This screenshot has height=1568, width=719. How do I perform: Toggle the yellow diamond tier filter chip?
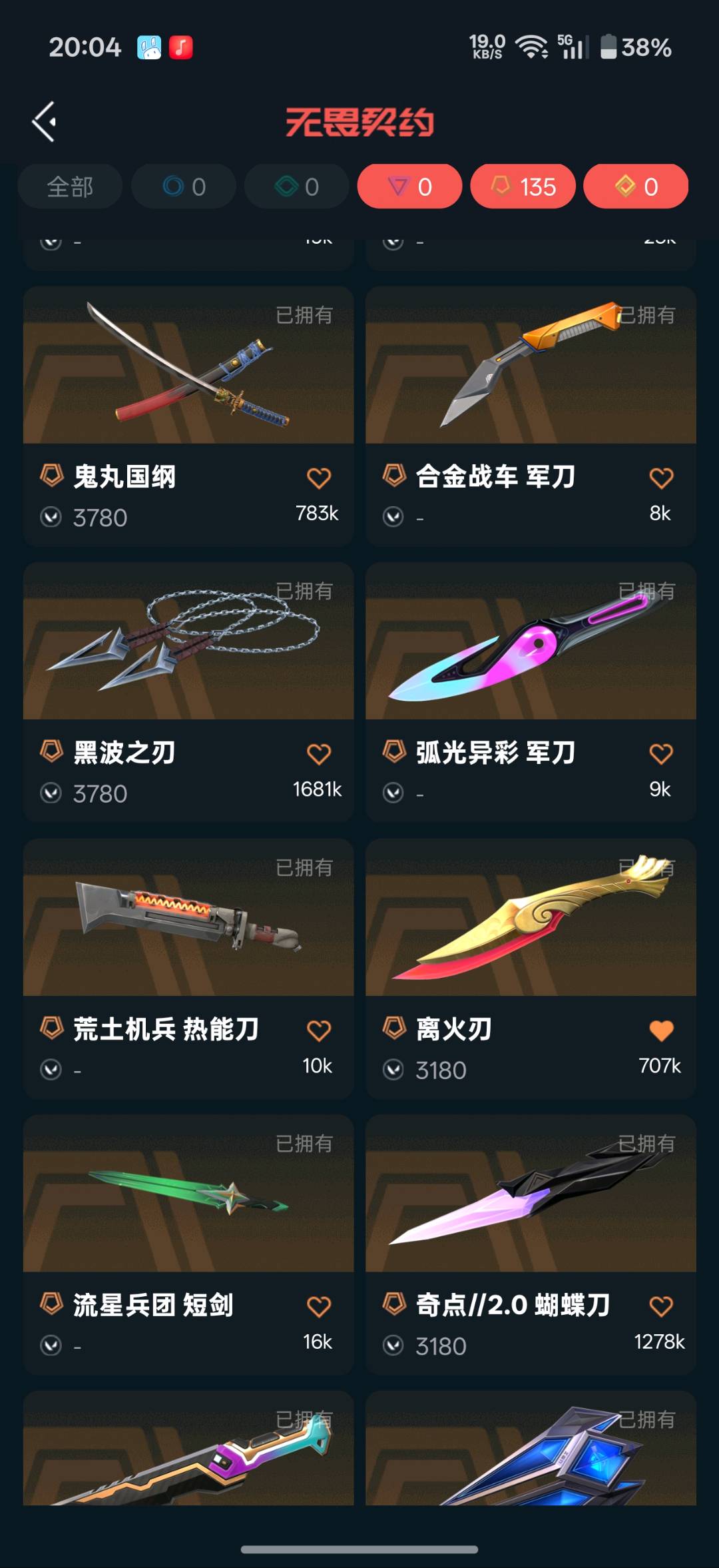[x=636, y=187]
